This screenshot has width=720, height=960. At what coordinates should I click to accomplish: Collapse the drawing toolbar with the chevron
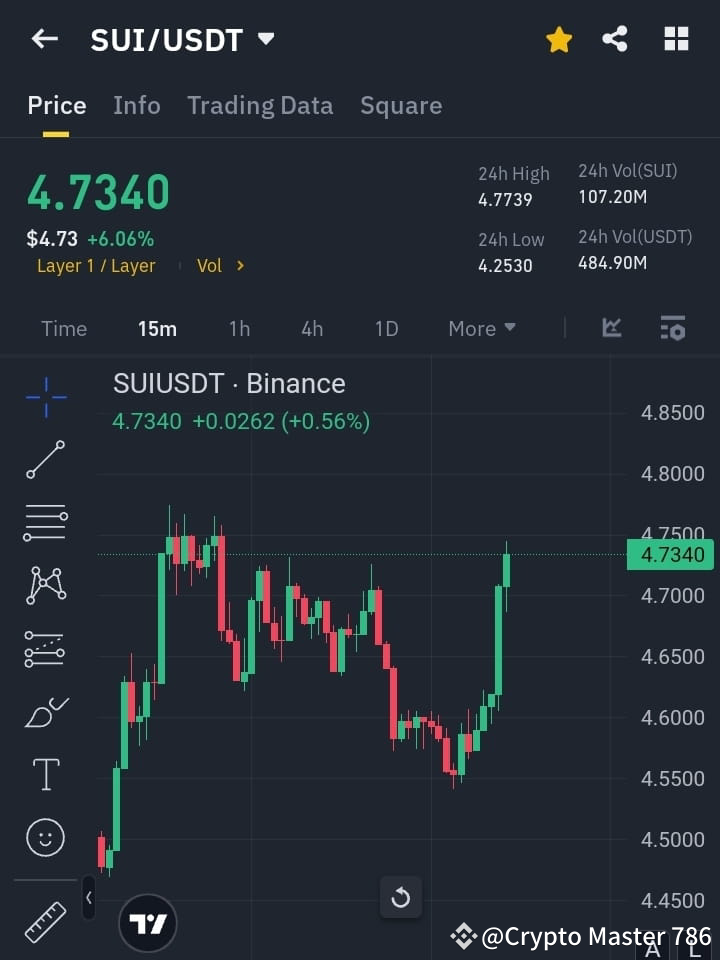[x=89, y=898]
